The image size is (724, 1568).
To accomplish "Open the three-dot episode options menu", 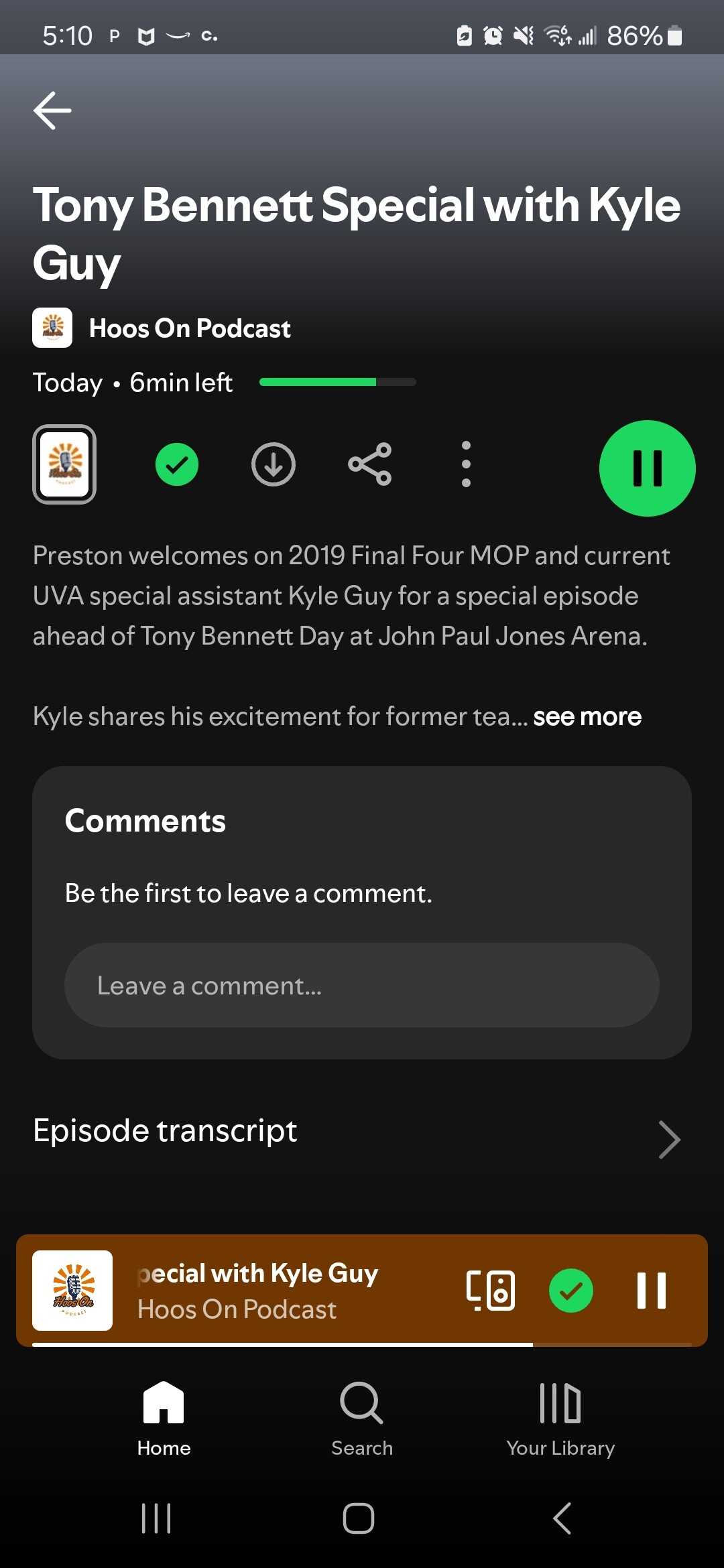I will pyautogui.click(x=466, y=464).
